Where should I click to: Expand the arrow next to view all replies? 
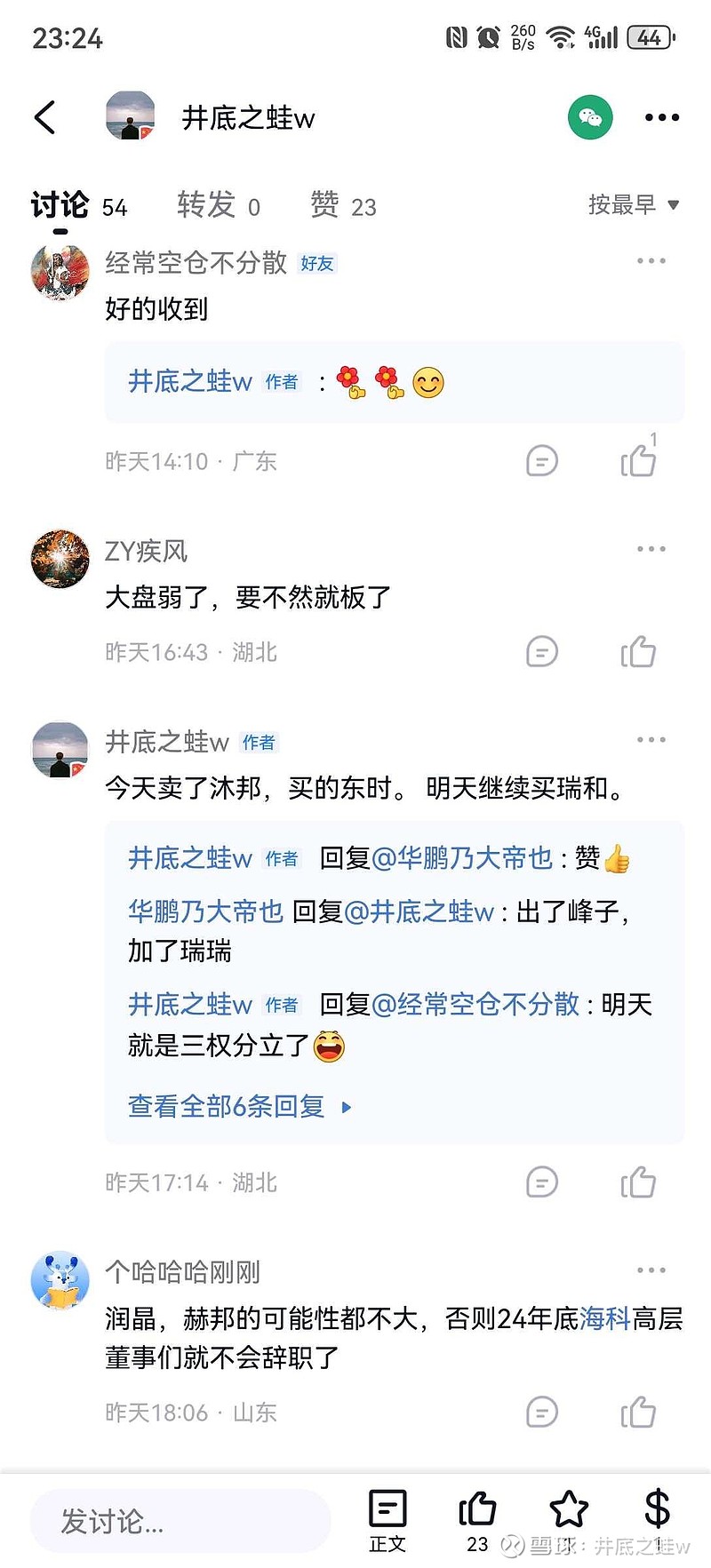point(345,1107)
